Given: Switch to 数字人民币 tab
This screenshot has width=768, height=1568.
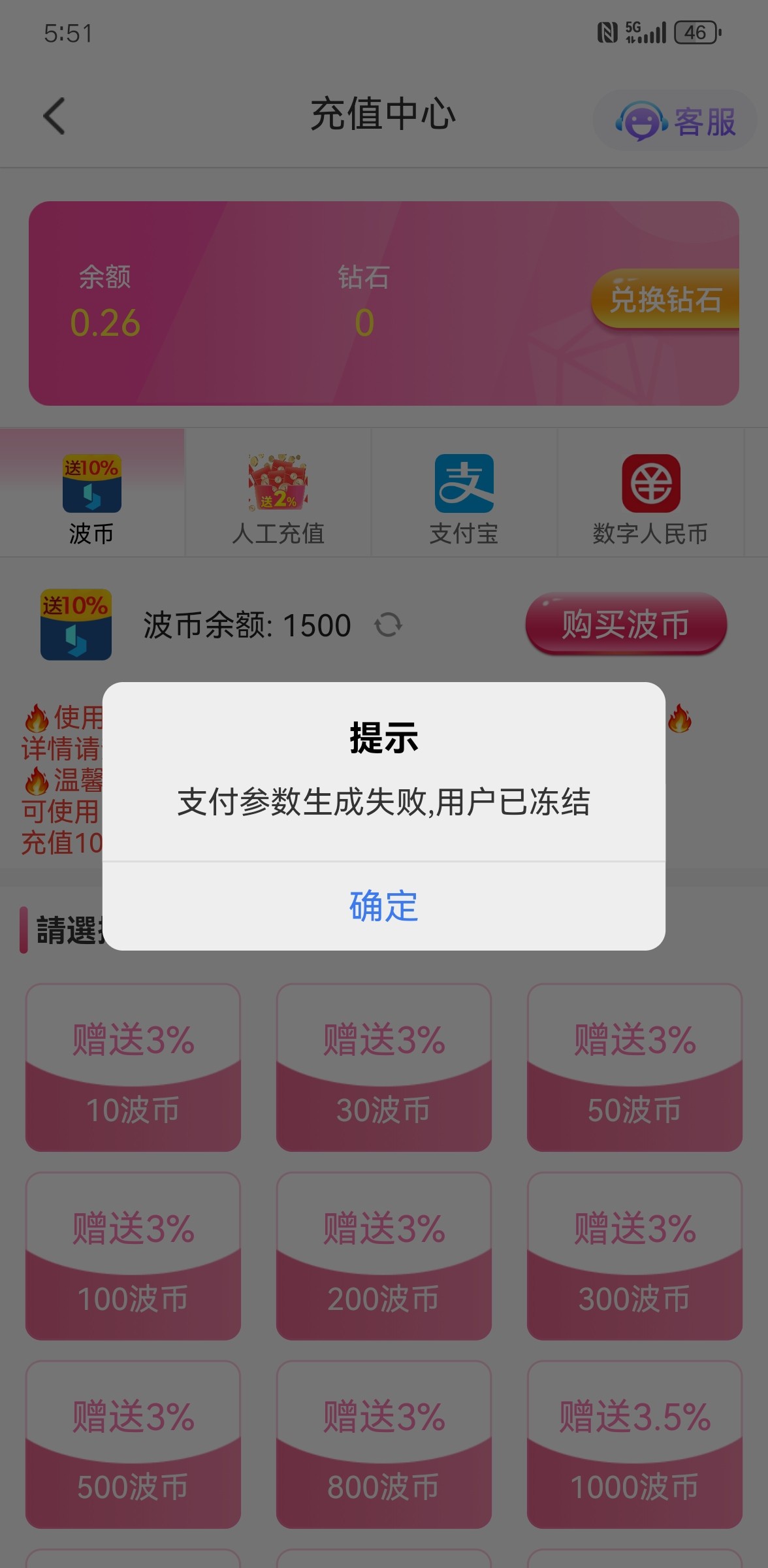Looking at the screenshot, I should (x=650, y=498).
